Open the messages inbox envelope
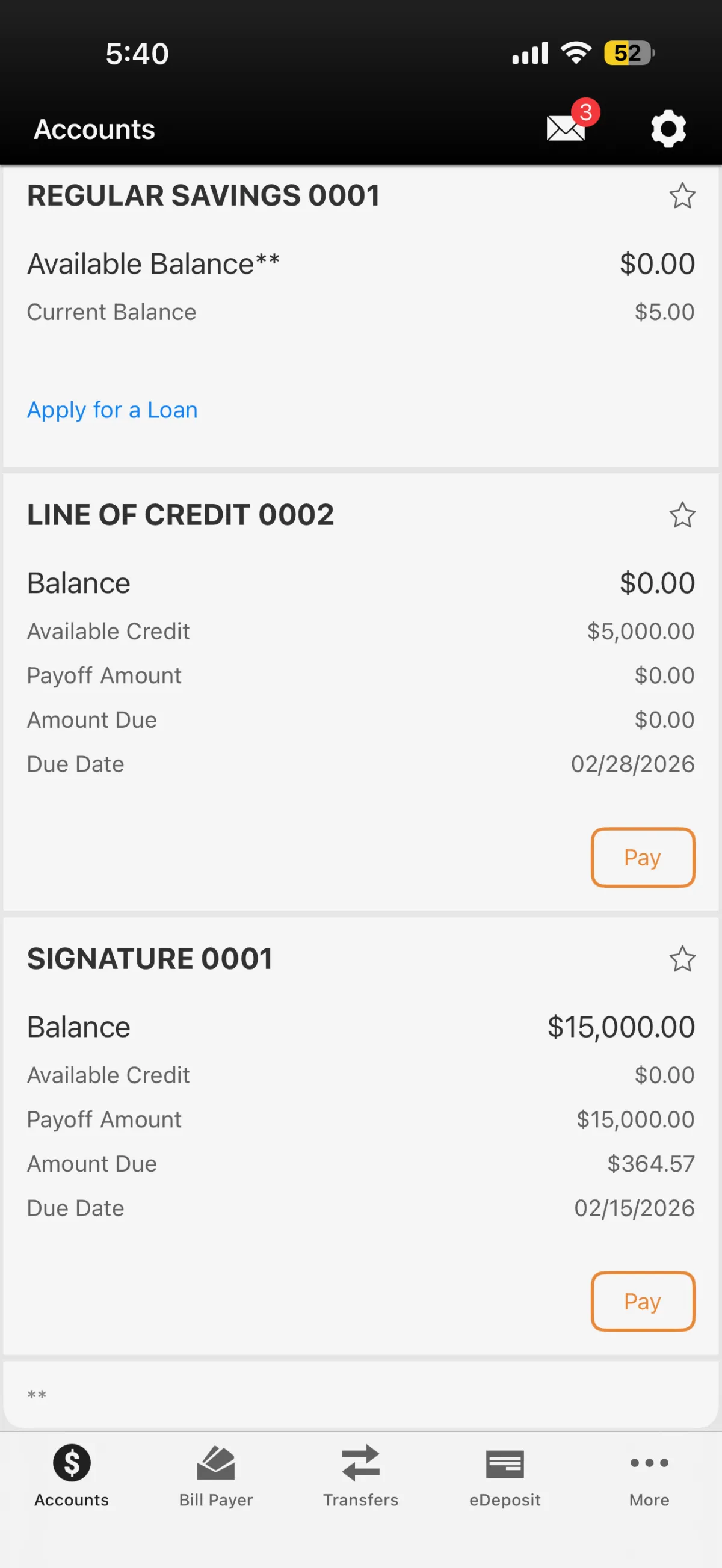This screenshot has height=1568, width=722. pos(566,128)
